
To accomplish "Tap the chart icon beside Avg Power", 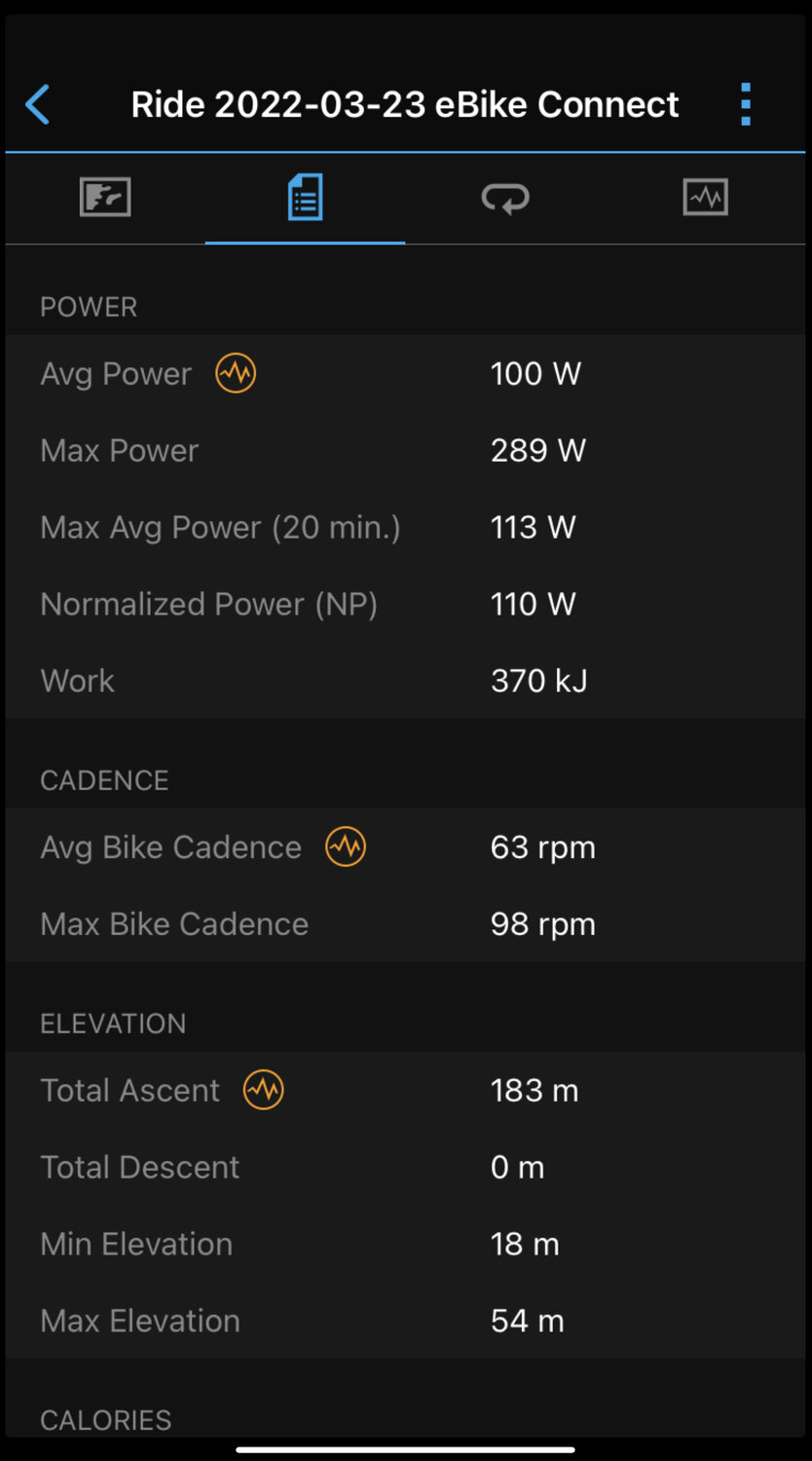I will pyautogui.click(x=236, y=373).
